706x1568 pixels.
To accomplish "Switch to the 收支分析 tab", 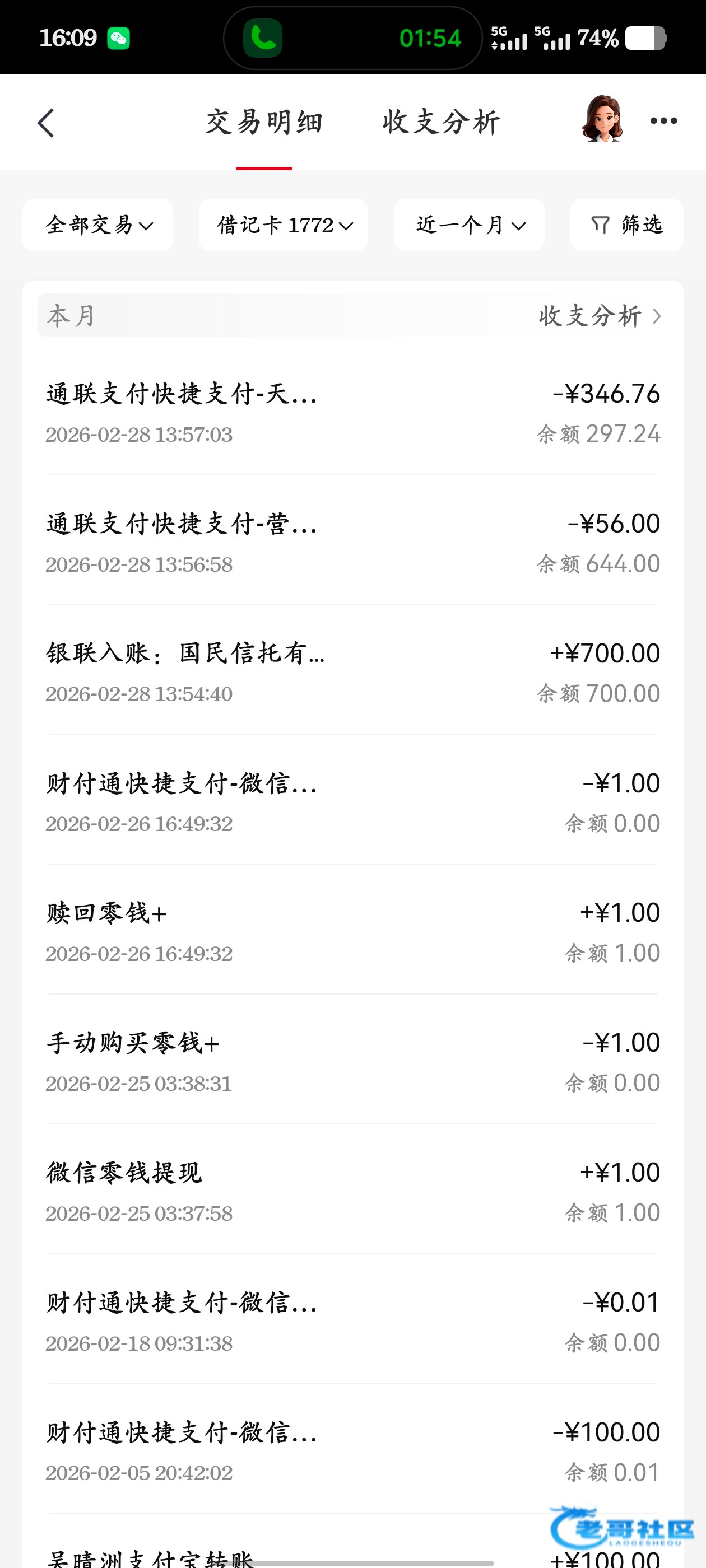I will (x=441, y=122).
